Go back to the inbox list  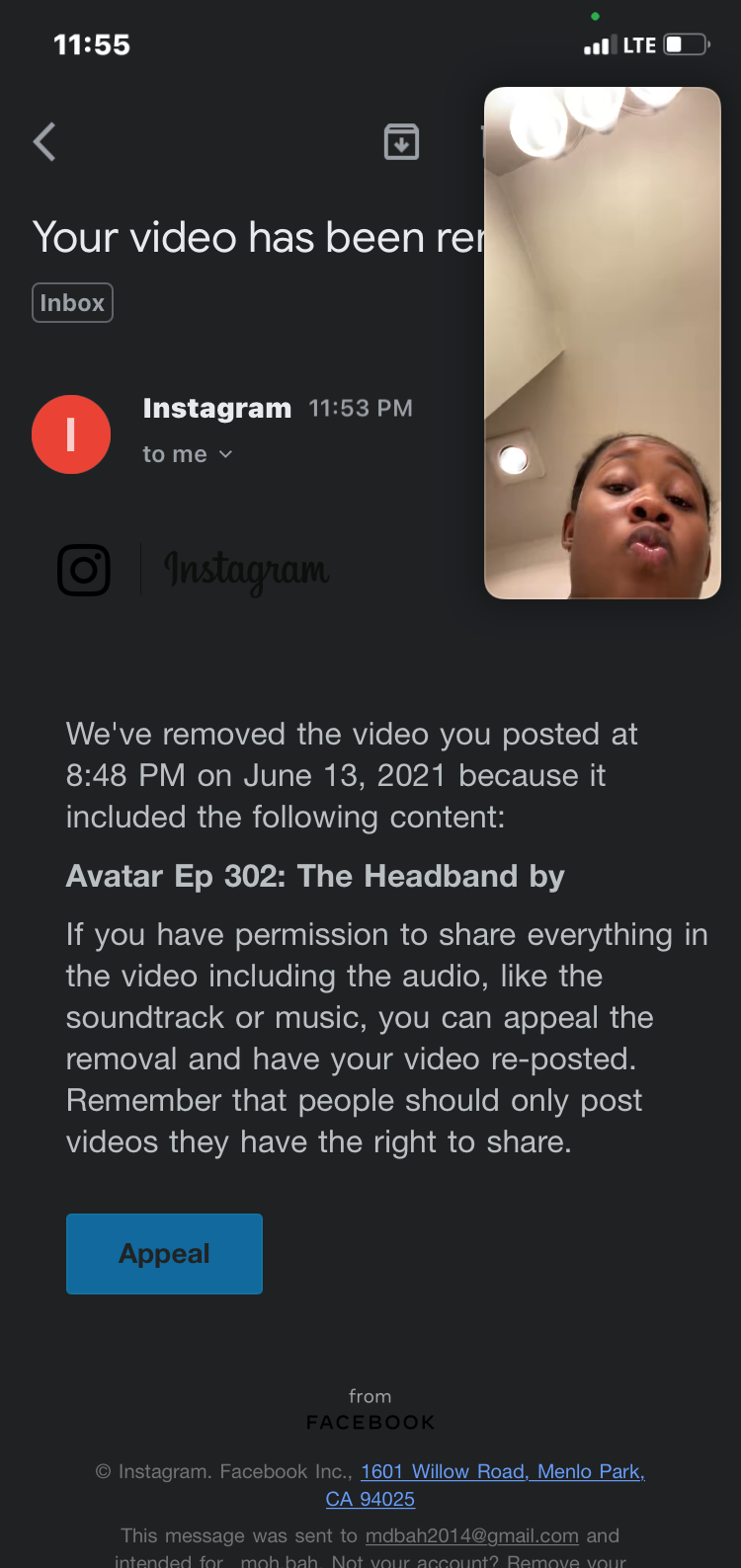[44, 142]
